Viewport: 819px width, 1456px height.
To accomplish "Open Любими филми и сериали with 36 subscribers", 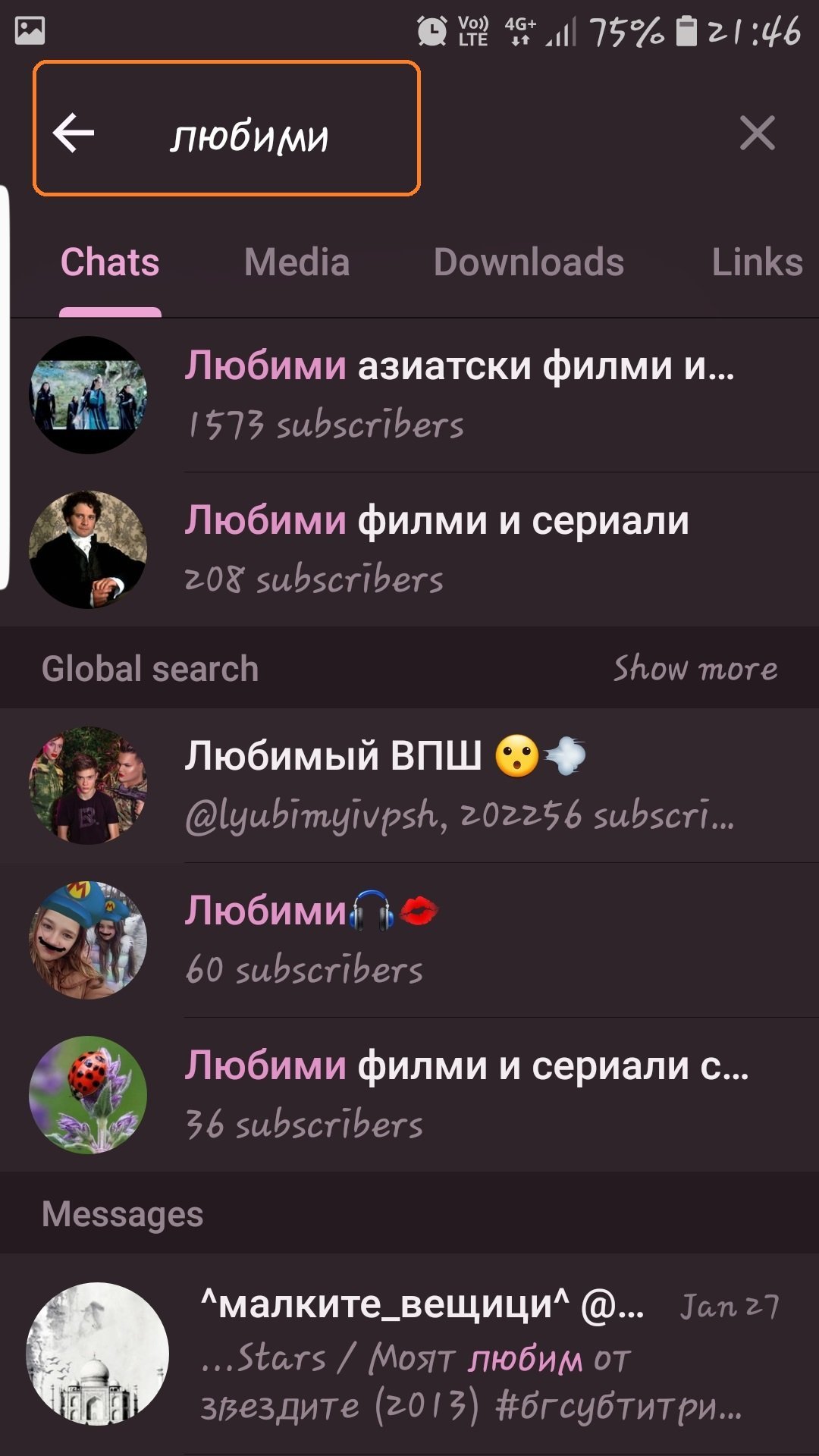I will [x=409, y=1095].
